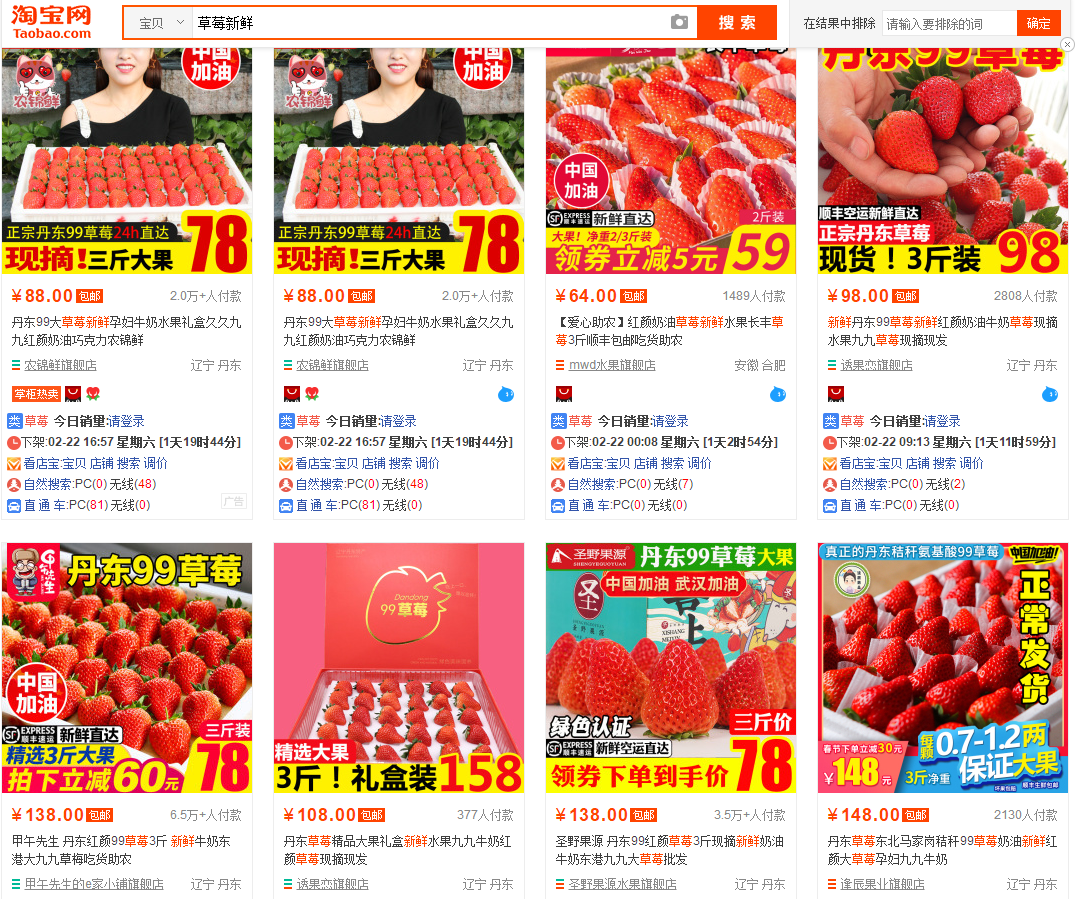Screen dimensions: 1078x899
Task: Open 圣野果源 丹东99草莓 product image
Action: [671, 668]
